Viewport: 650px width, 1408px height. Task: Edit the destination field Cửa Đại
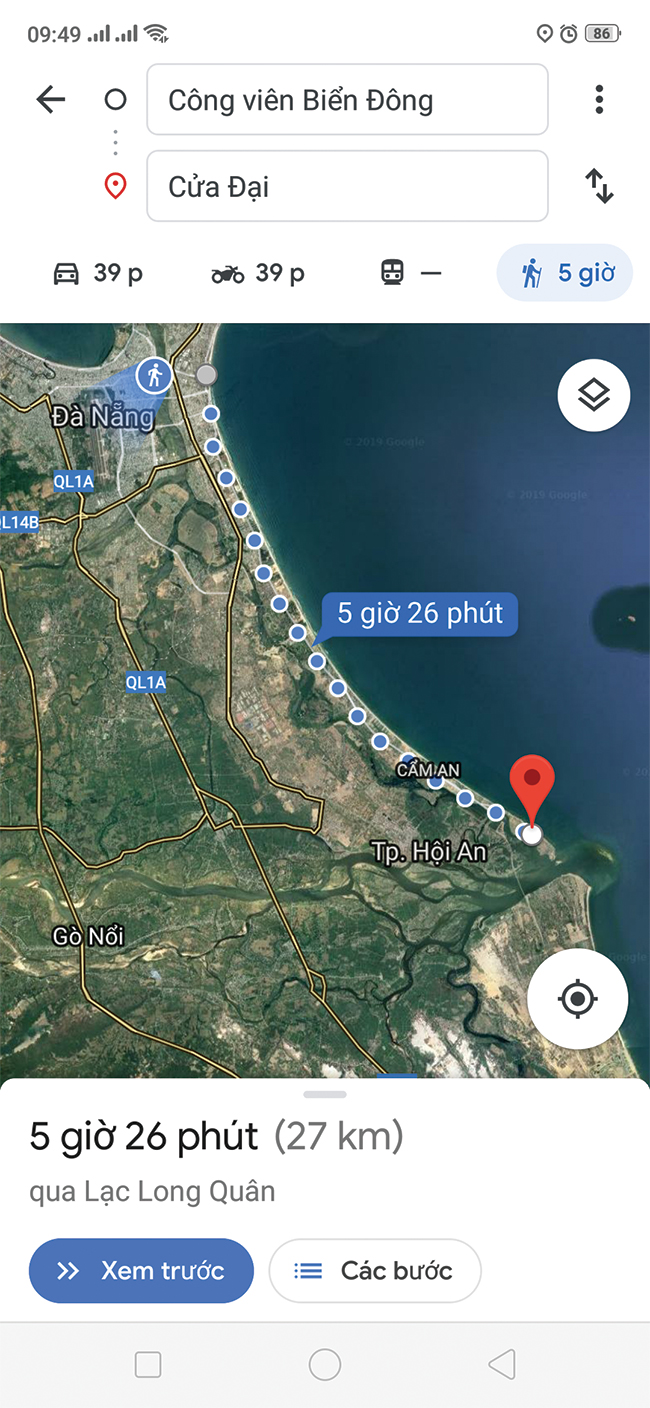click(347, 186)
